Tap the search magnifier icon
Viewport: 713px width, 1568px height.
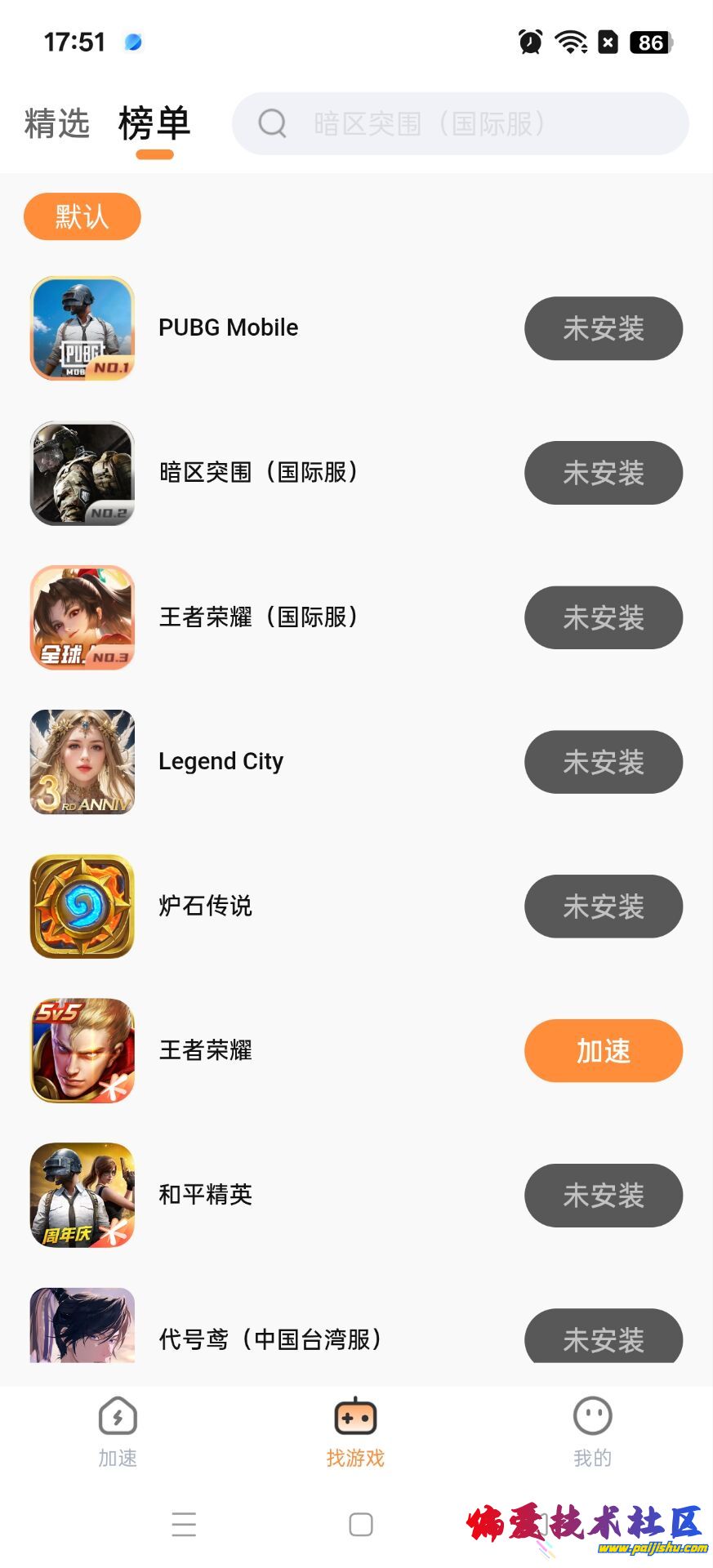pos(273,123)
